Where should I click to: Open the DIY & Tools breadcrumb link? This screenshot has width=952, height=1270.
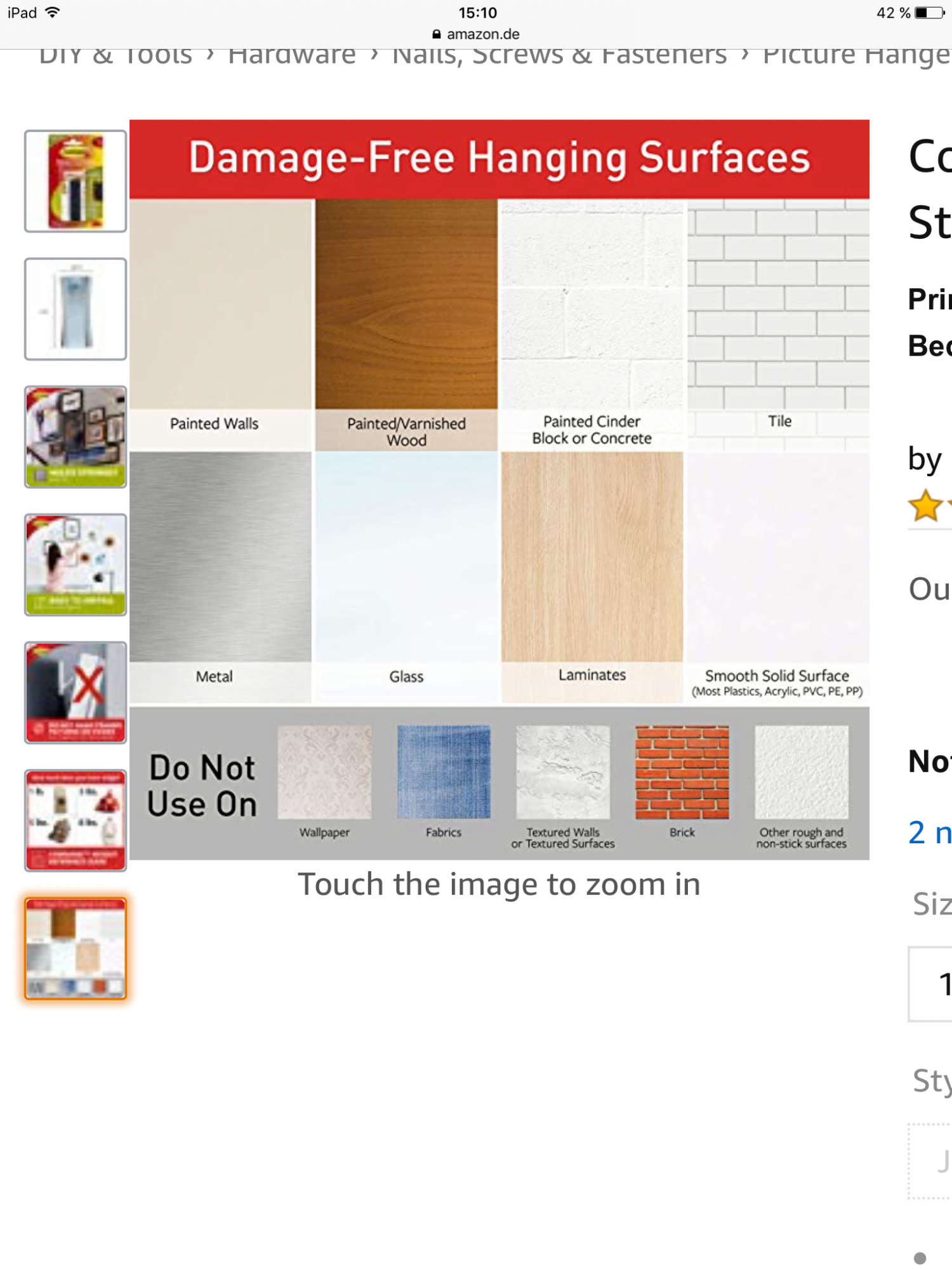(x=115, y=57)
